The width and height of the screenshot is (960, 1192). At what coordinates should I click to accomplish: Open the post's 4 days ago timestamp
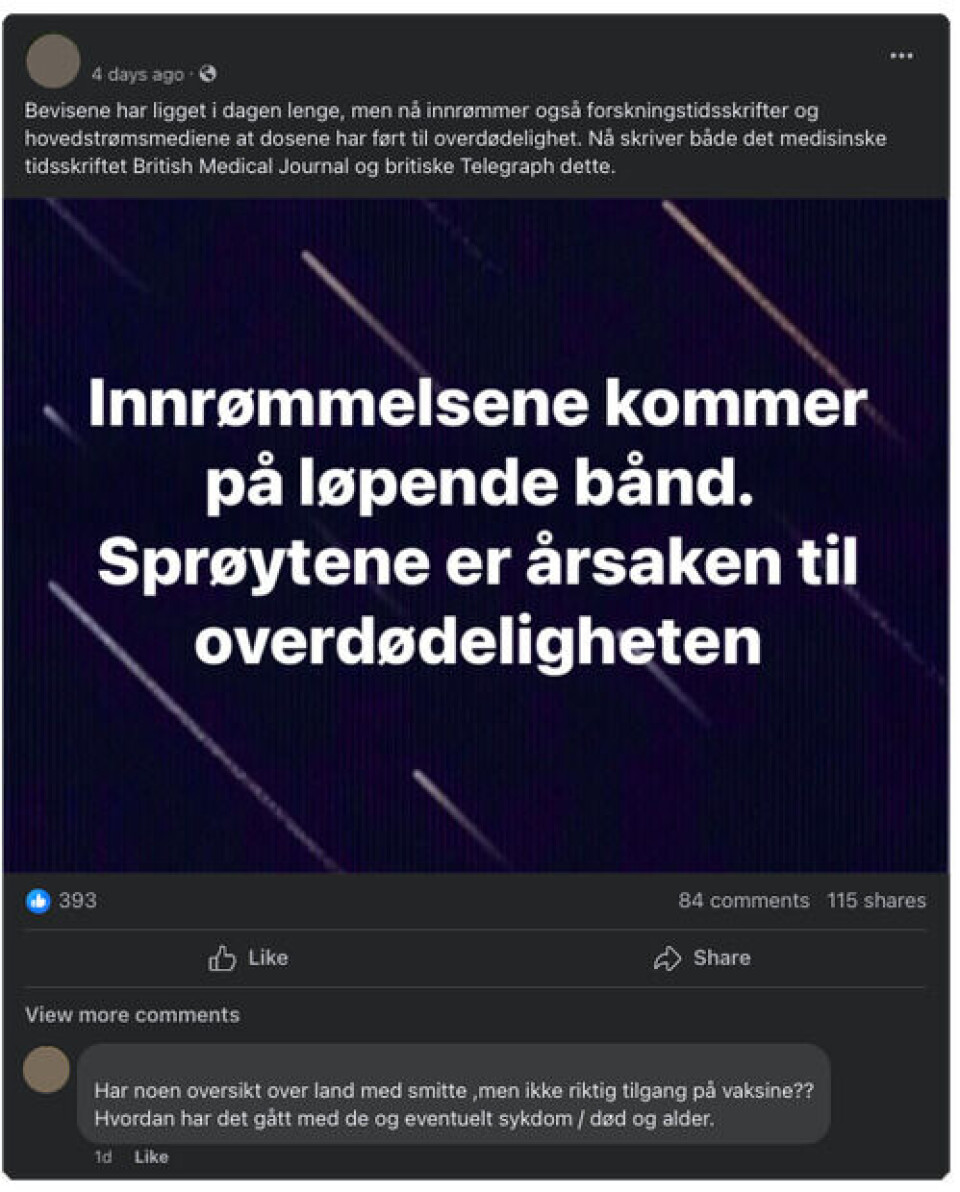point(137,75)
